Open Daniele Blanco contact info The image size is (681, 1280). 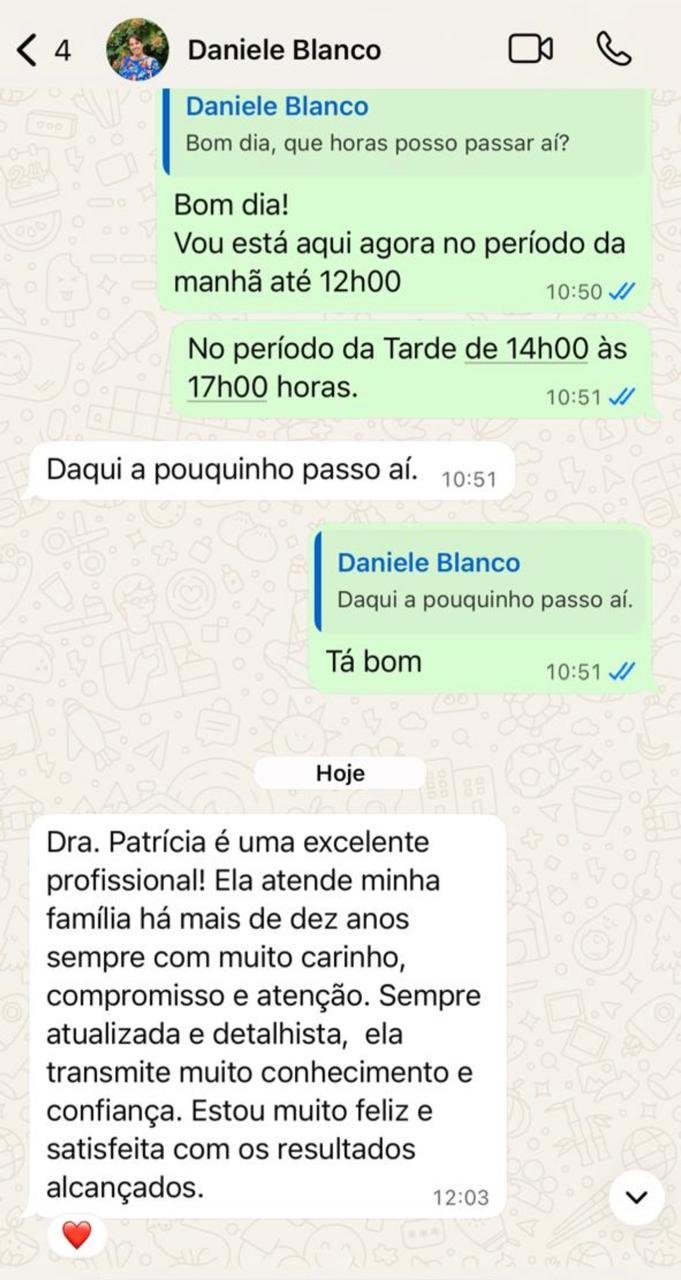pos(284,50)
